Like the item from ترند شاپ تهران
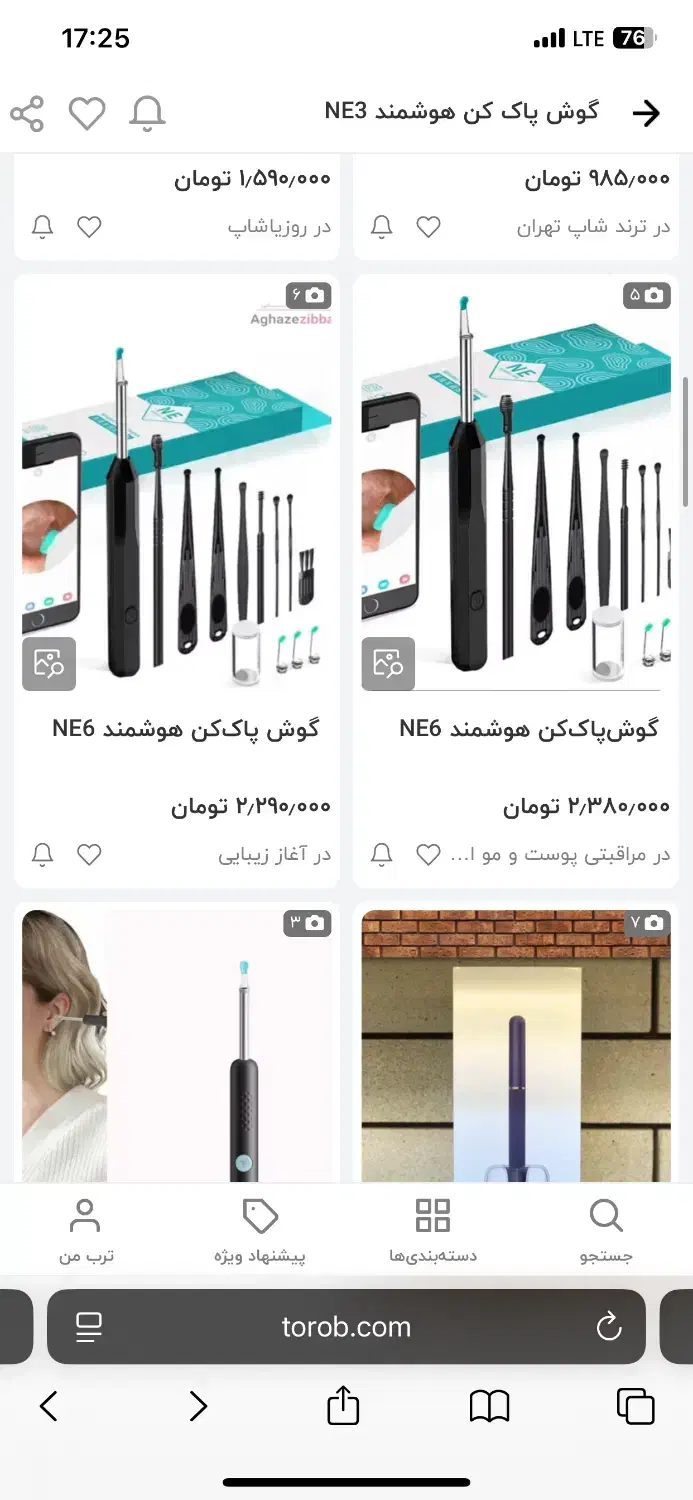This screenshot has width=693, height=1500. coord(428,227)
